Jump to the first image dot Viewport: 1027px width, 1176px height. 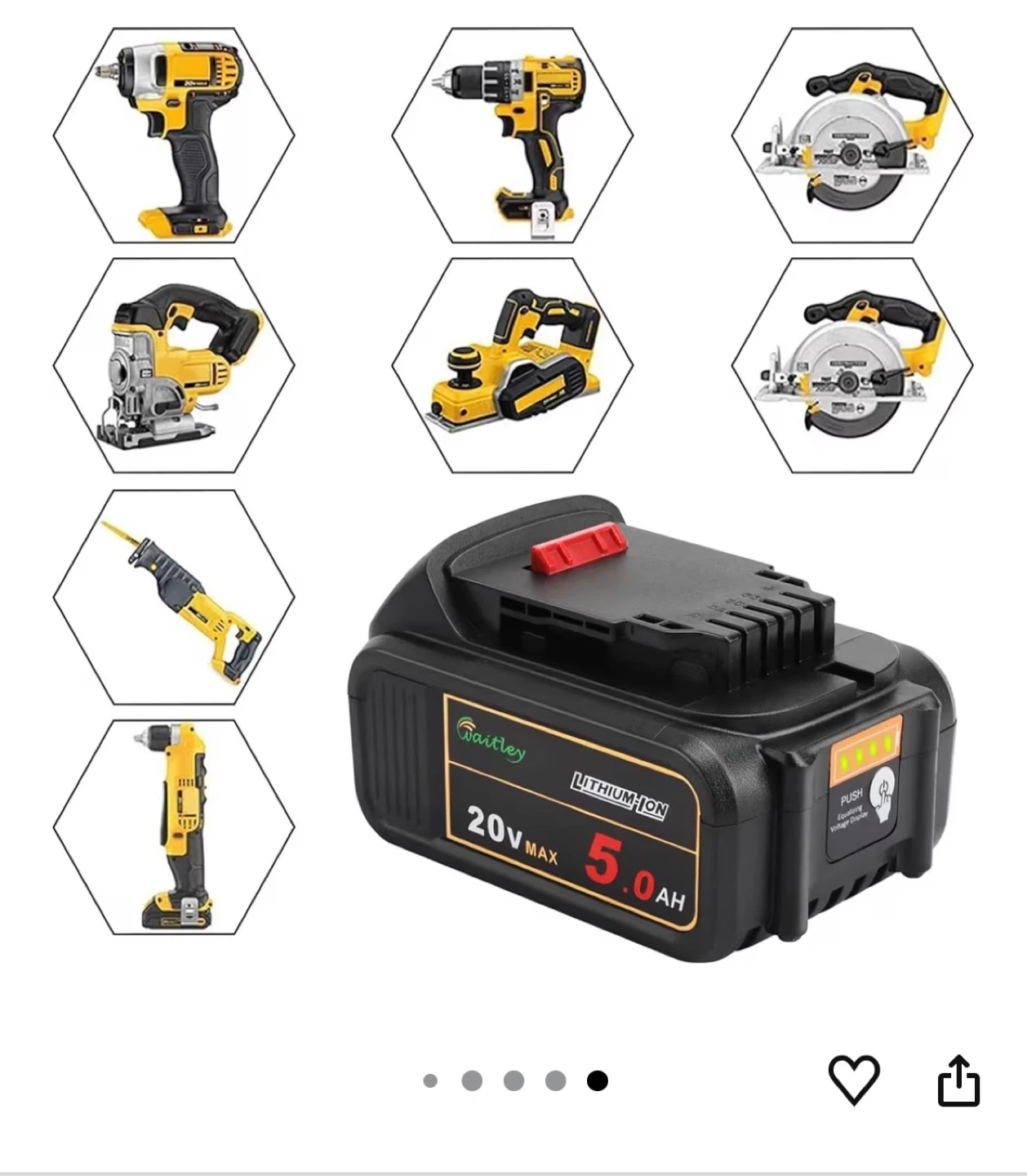tap(430, 1081)
